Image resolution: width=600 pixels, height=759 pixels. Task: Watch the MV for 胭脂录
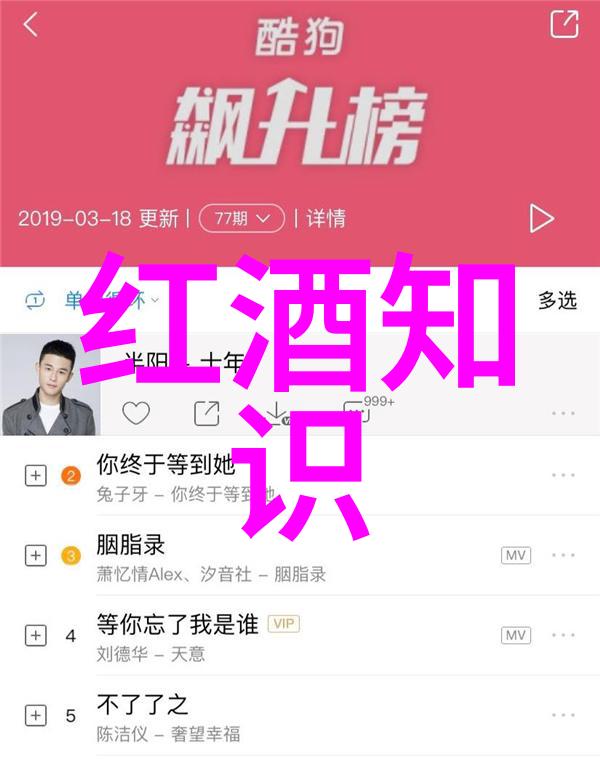[x=516, y=555]
